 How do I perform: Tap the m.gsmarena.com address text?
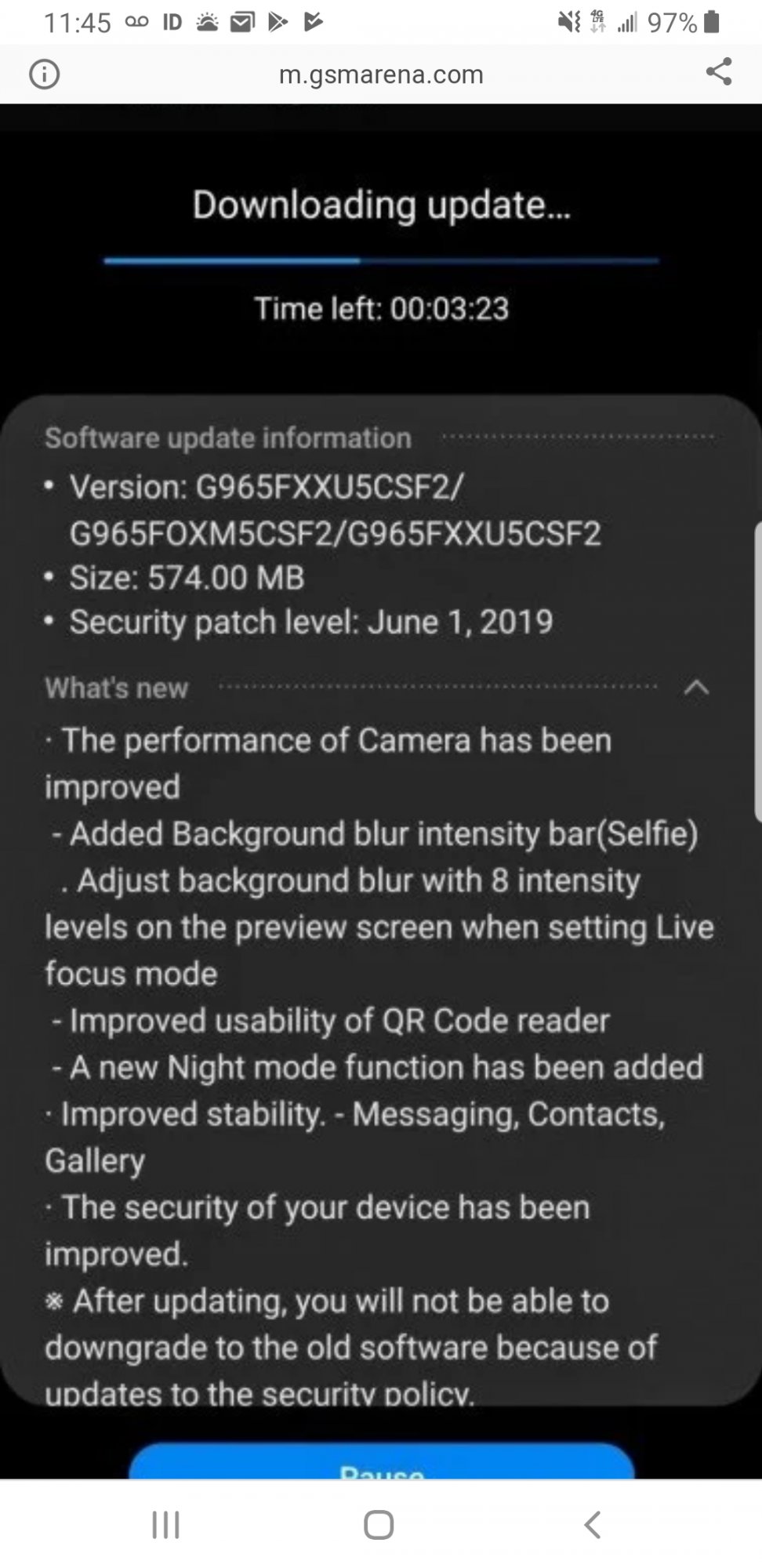pos(381,74)
